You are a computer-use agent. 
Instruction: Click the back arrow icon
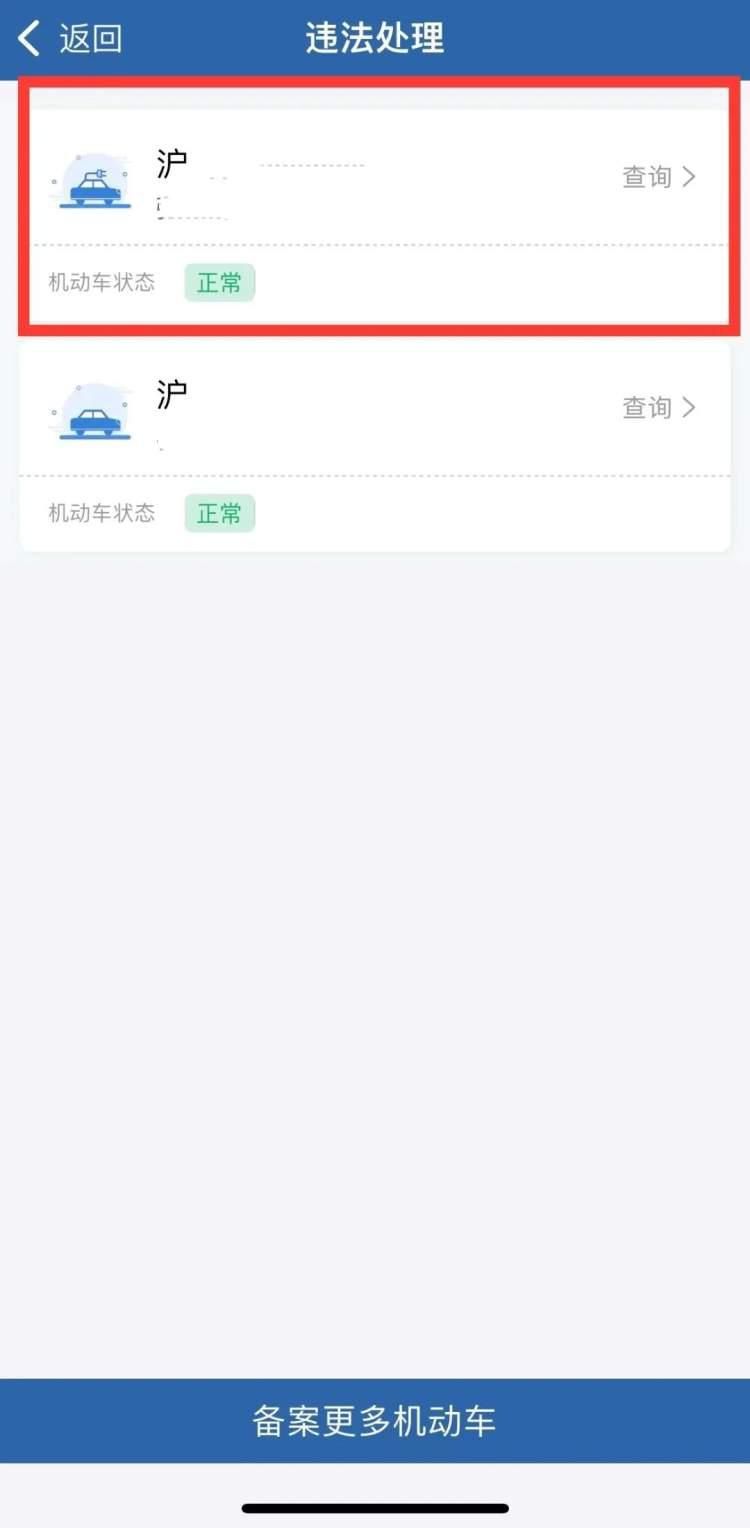[27, 38]
